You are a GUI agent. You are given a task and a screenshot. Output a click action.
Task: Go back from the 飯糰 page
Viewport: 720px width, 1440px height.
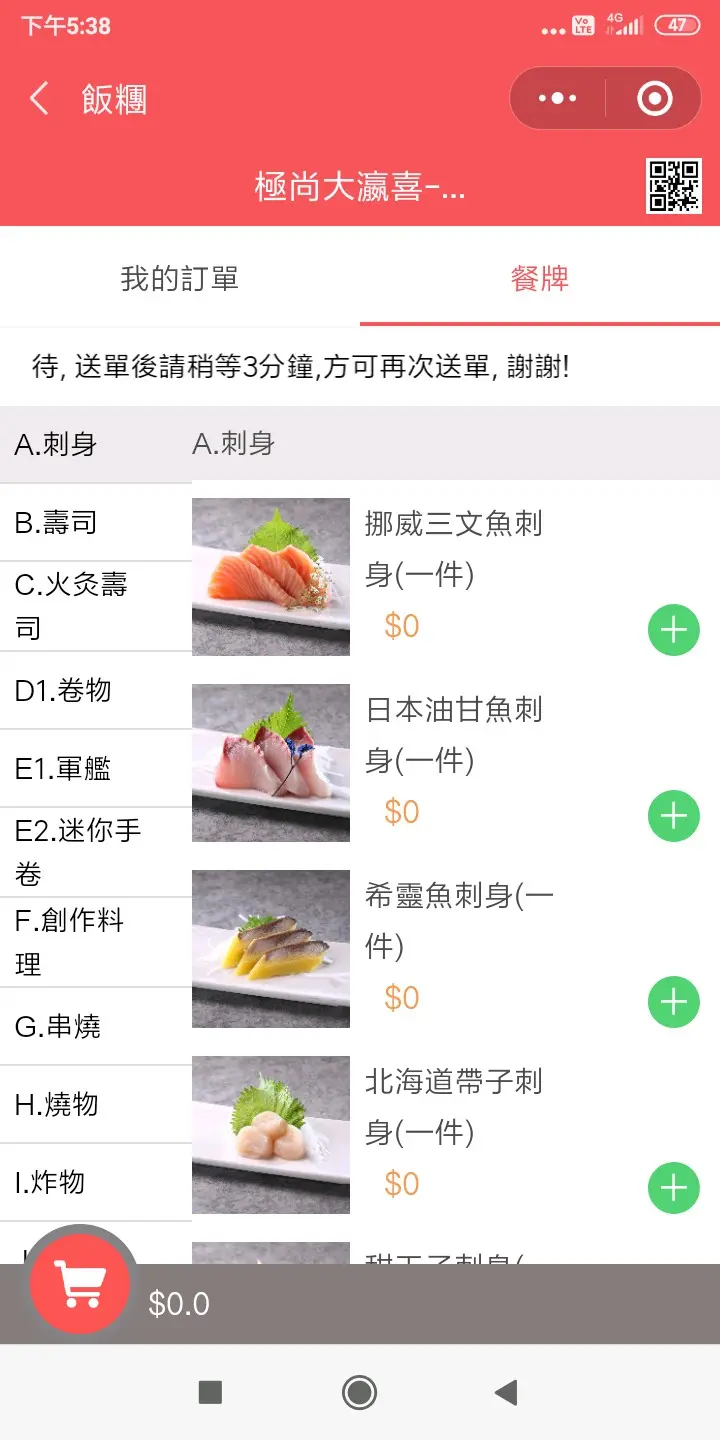(x=40, y=99)
